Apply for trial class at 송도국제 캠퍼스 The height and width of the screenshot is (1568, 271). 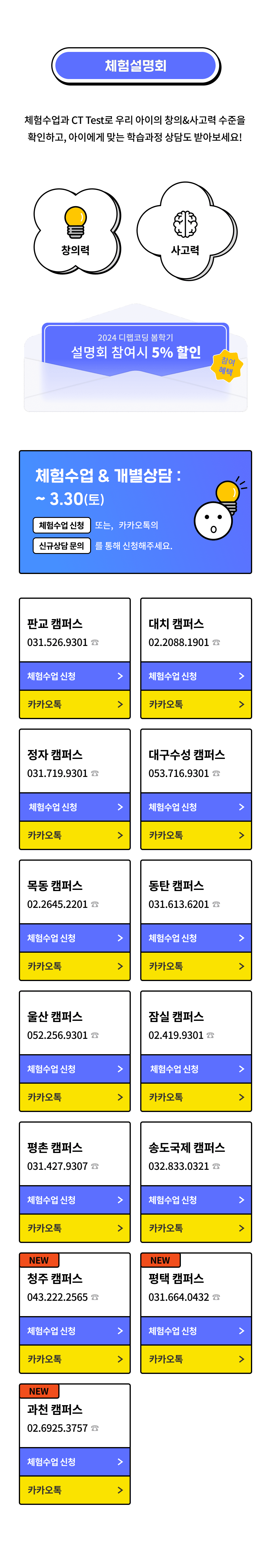[196, 1199]
